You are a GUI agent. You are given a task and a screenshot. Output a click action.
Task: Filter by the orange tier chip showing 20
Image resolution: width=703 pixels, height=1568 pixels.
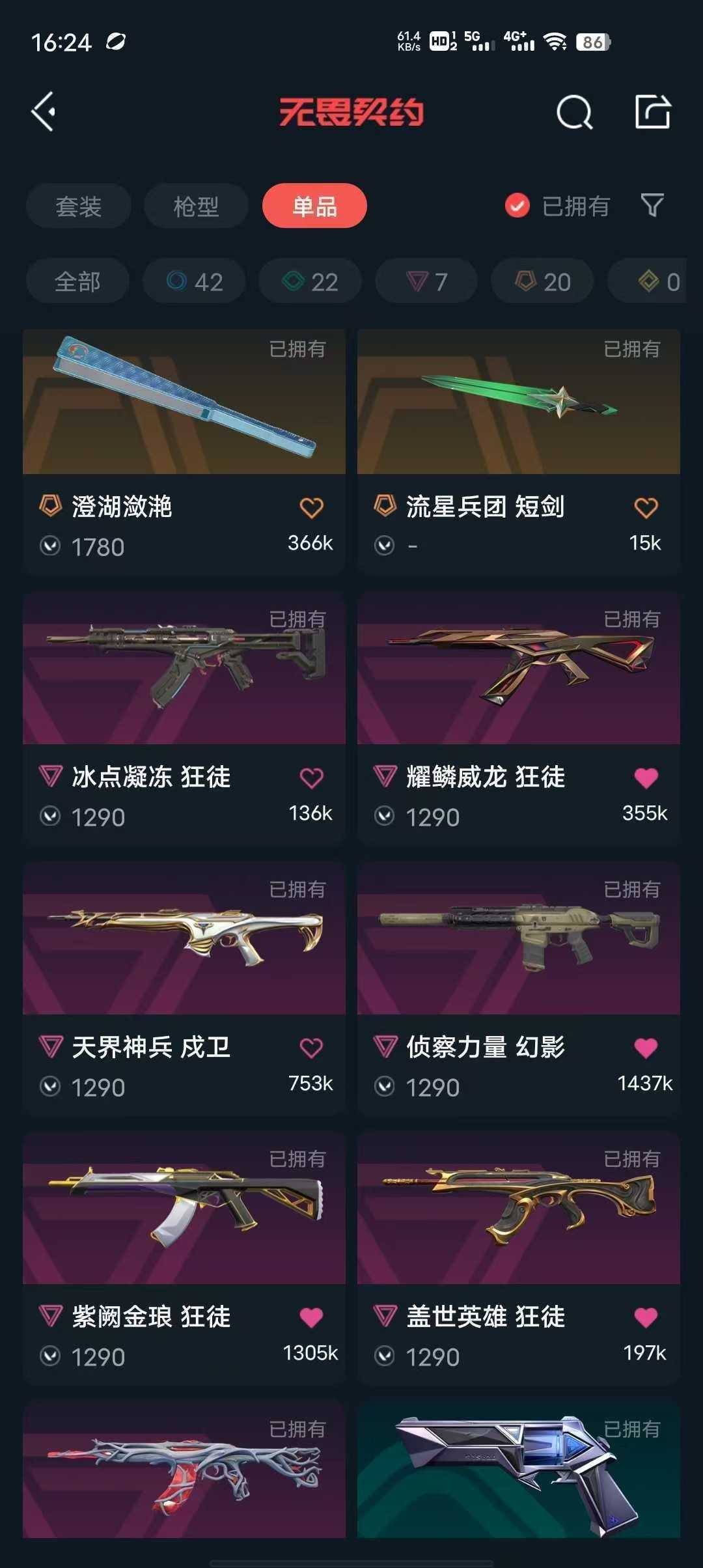[542, 281]
